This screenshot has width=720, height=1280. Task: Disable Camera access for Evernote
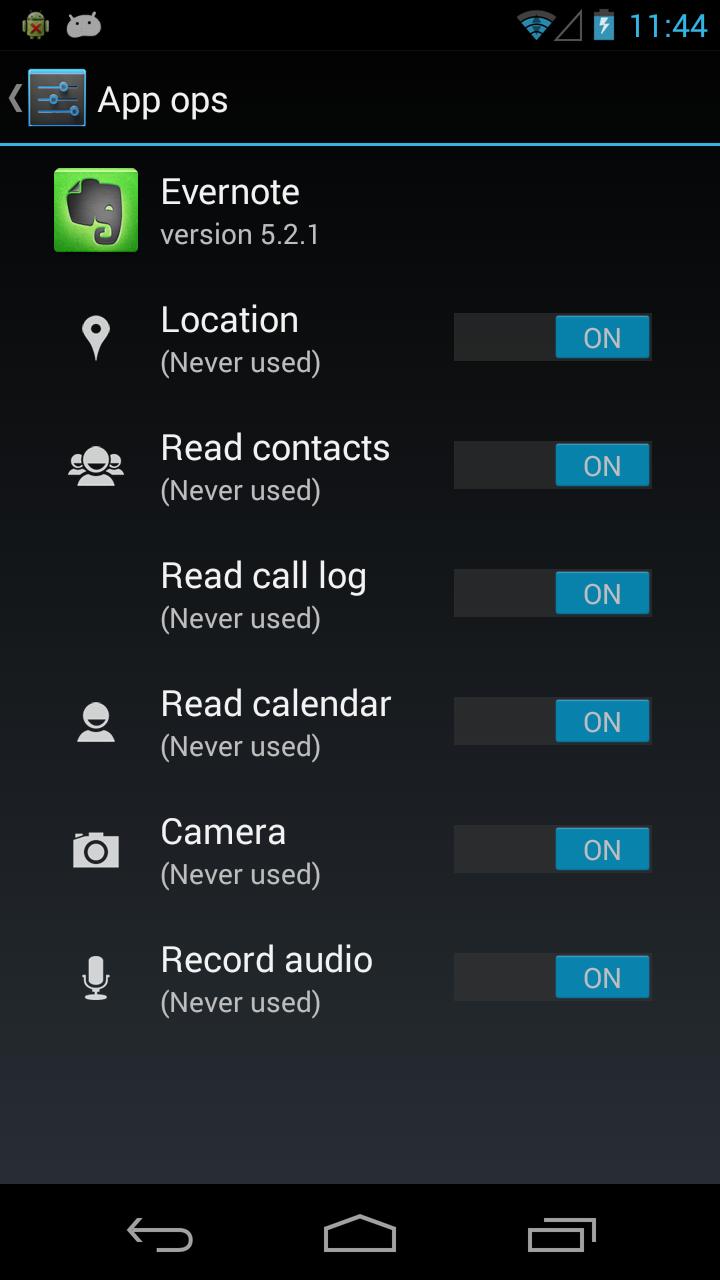pos(552,850)
